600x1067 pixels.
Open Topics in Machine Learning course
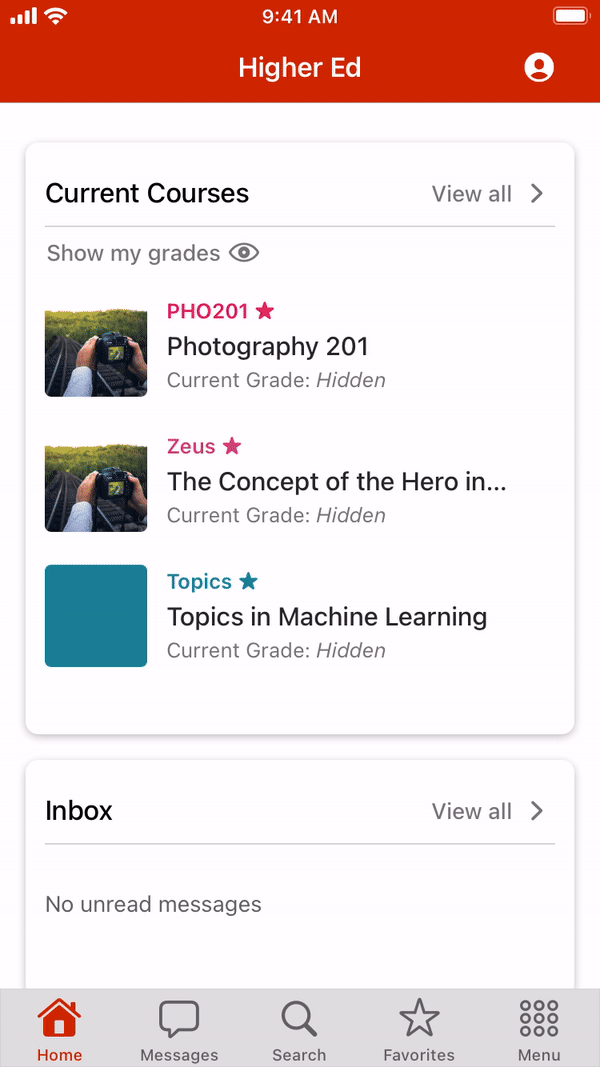click(x=326, y=617)
